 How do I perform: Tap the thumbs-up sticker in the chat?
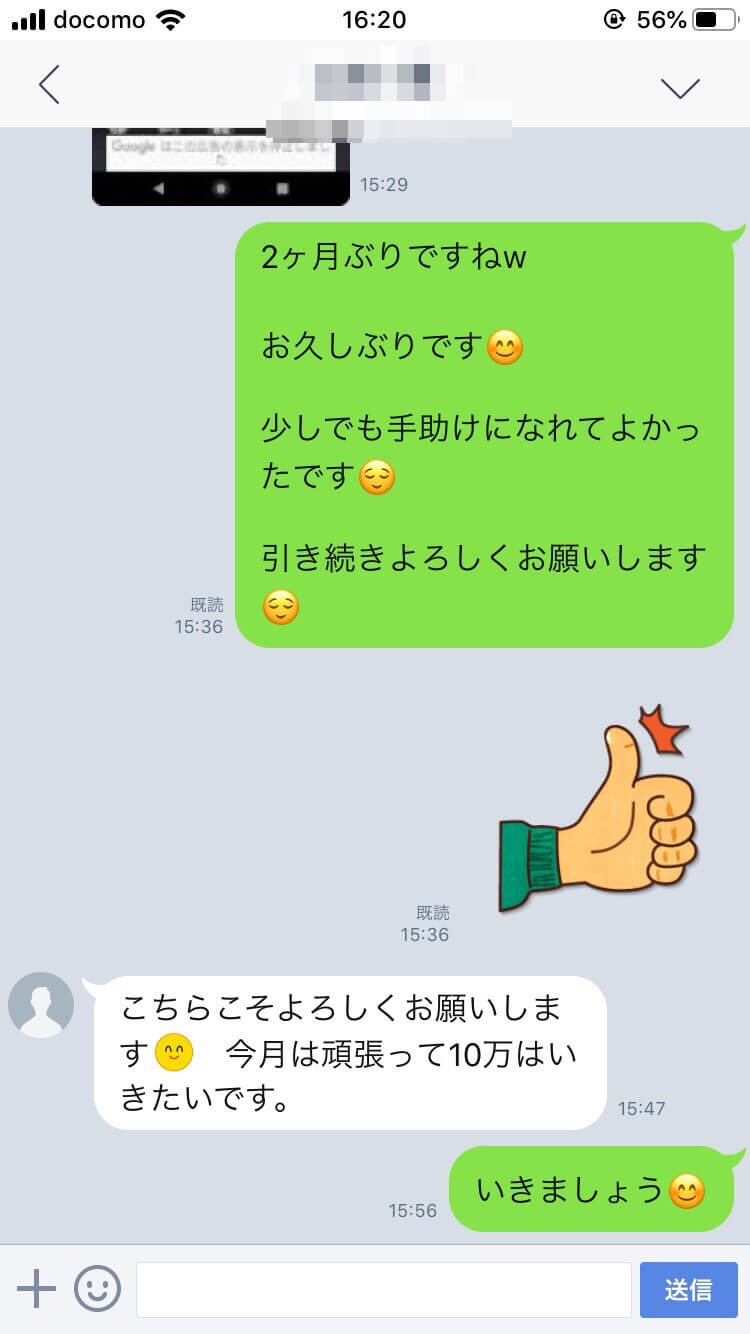(x=598, y=811)
